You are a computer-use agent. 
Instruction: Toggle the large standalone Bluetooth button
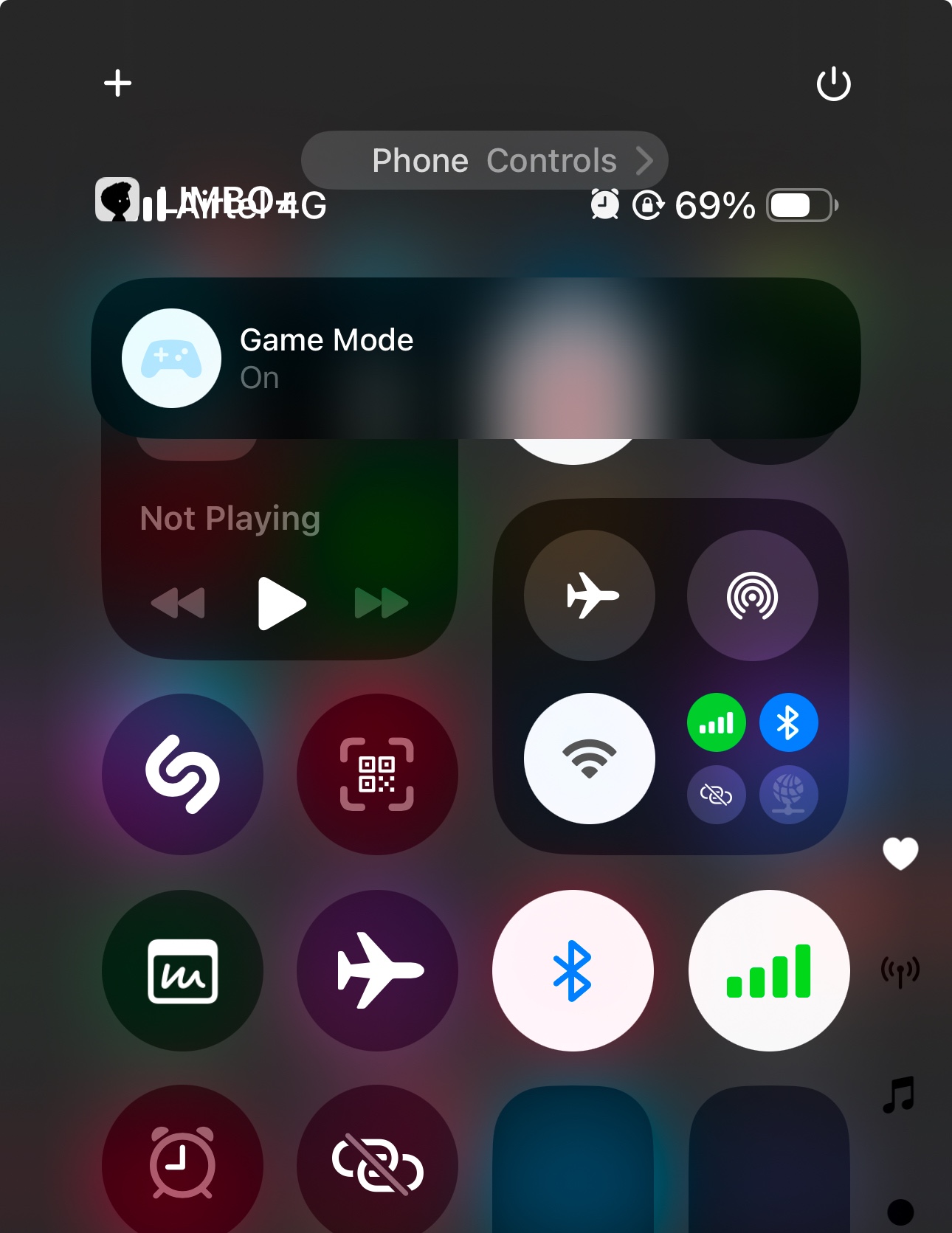(x=573, y=970)
